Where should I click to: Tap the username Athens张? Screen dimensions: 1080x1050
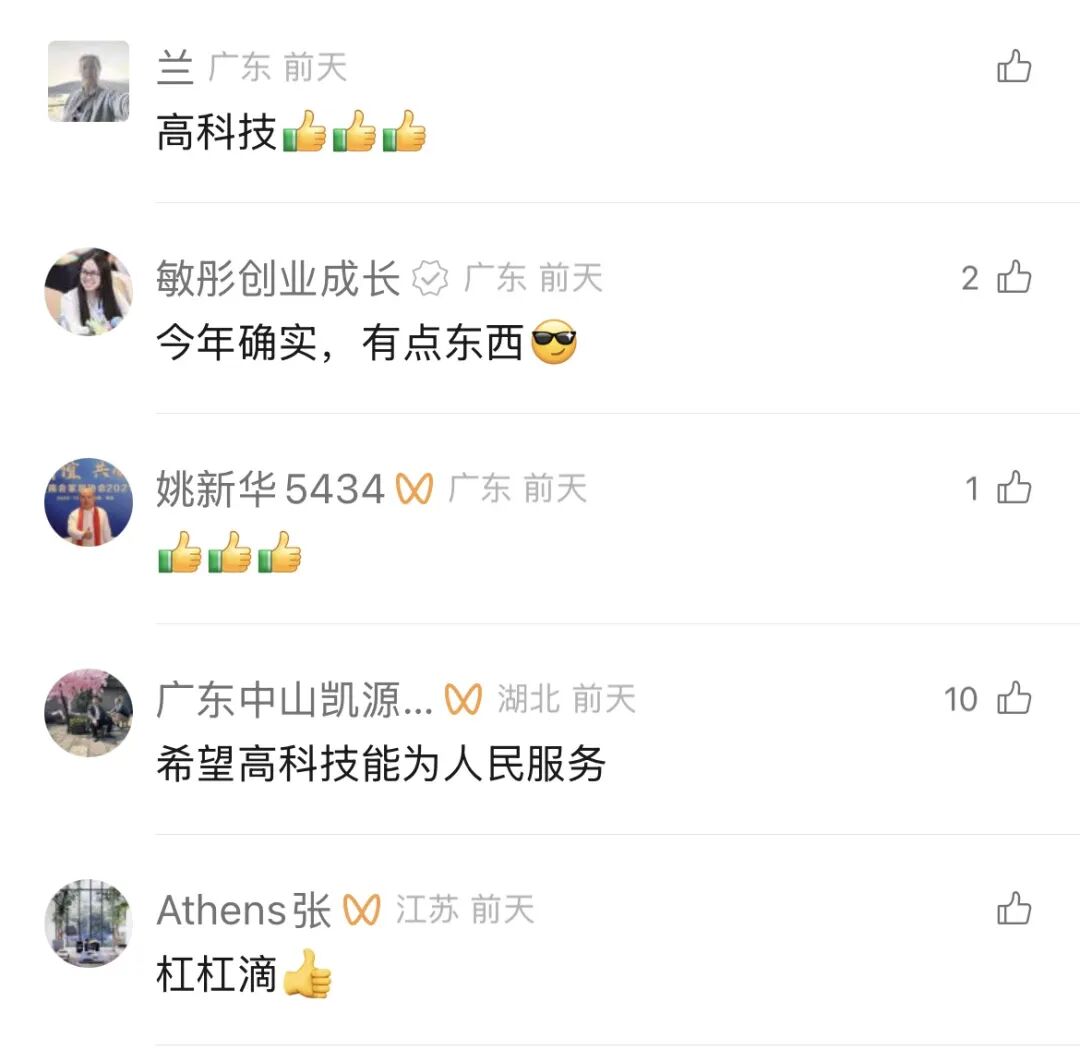point(244,910)
